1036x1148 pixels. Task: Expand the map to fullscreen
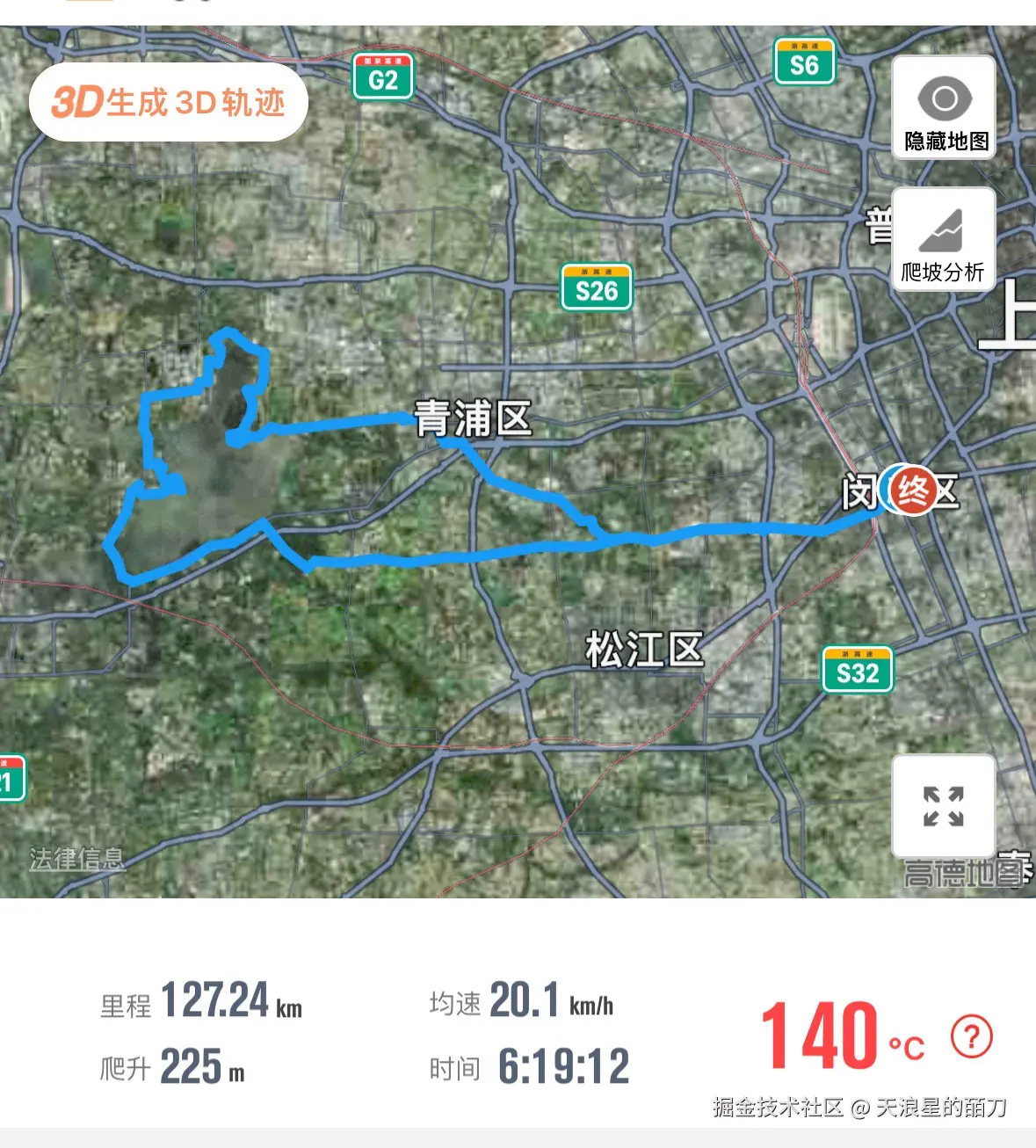[944, 806]
